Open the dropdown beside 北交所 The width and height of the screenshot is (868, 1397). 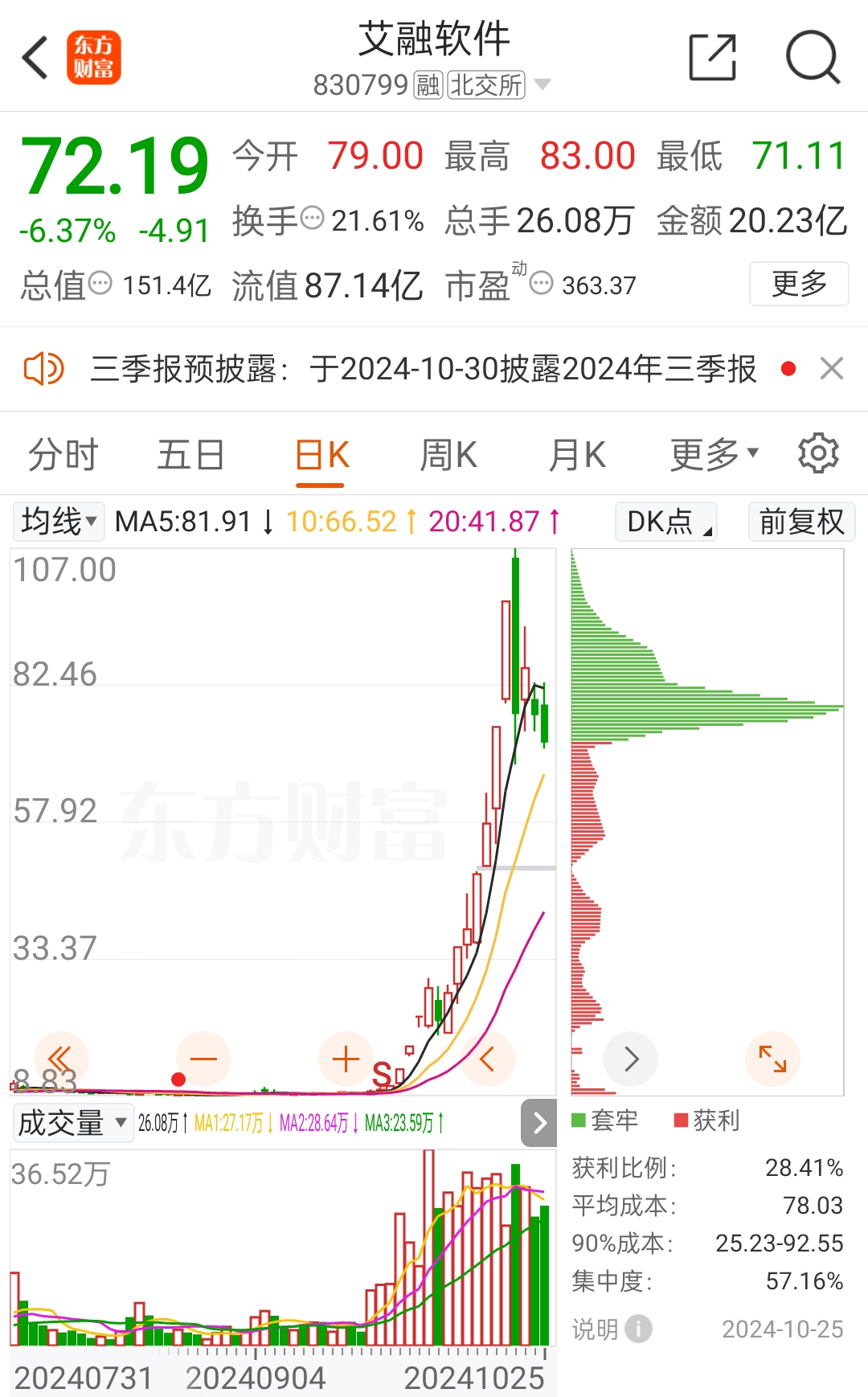coord(543,84)
